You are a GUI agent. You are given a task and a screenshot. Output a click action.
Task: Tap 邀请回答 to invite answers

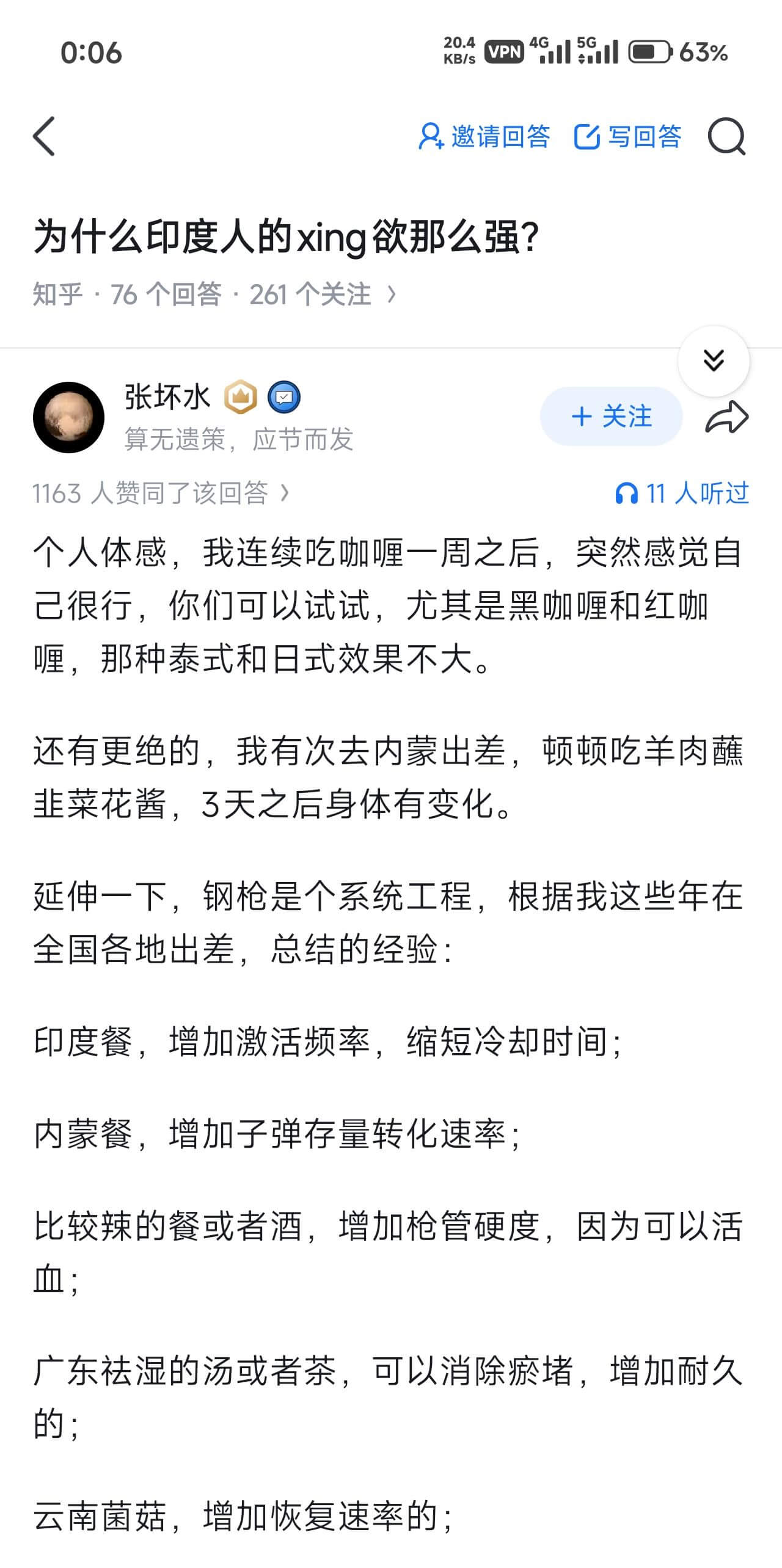pos(484,136)
